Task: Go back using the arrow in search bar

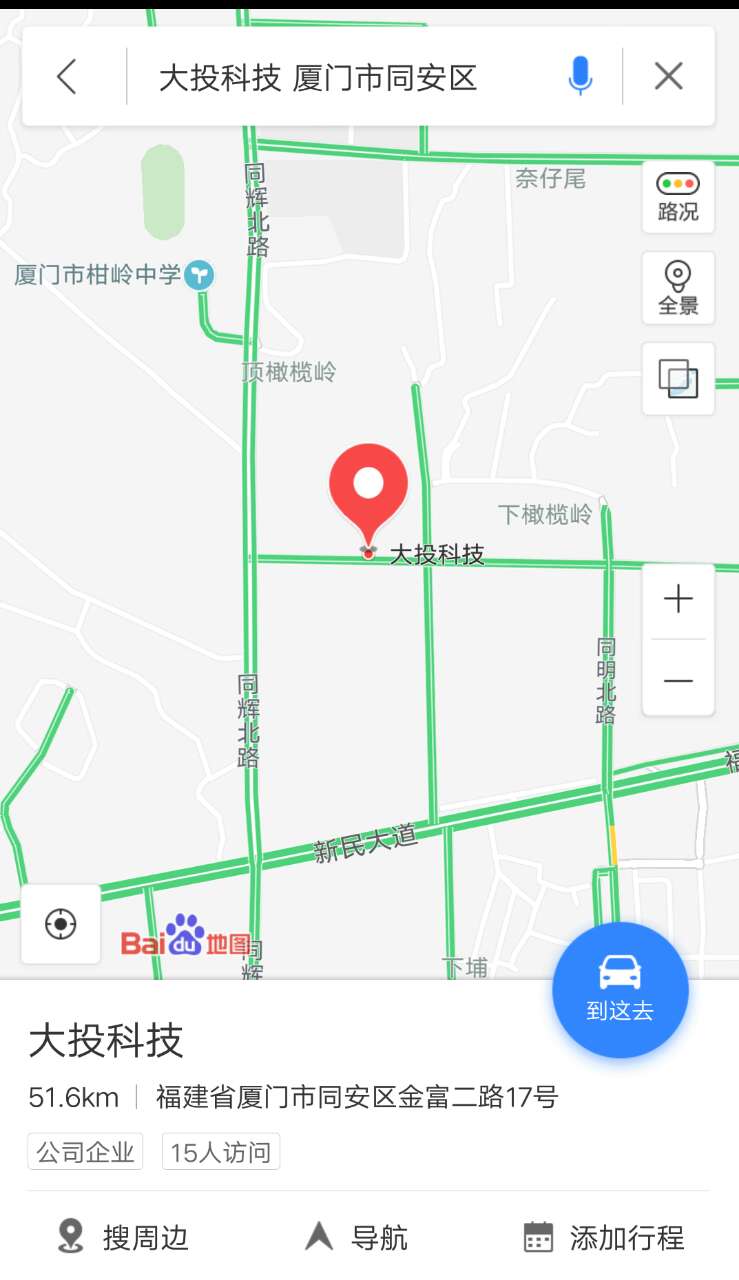Action: pos(67,76)
